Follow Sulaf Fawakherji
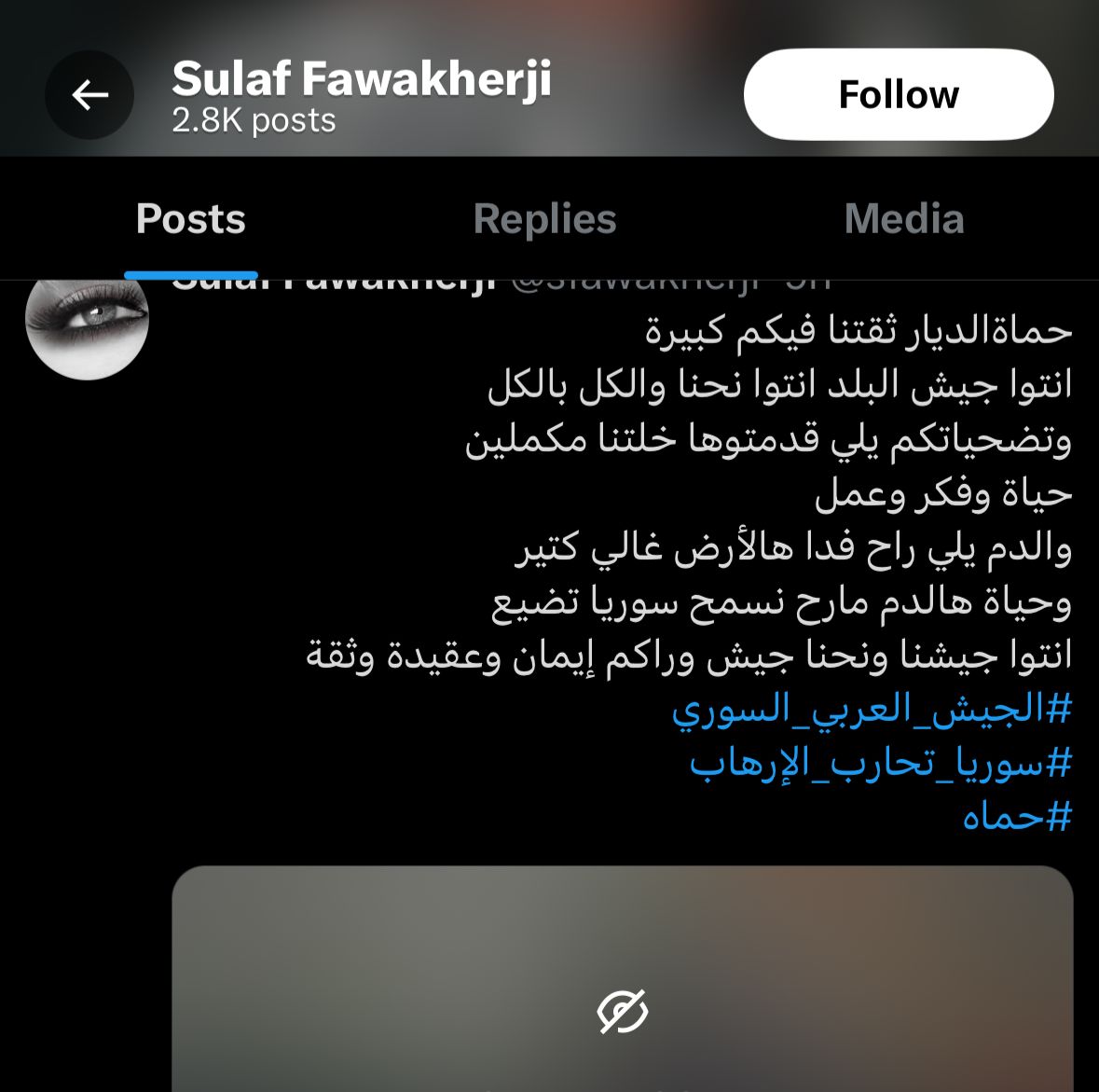Screen dimensions: 1099x1092 (x=898, y=95)
